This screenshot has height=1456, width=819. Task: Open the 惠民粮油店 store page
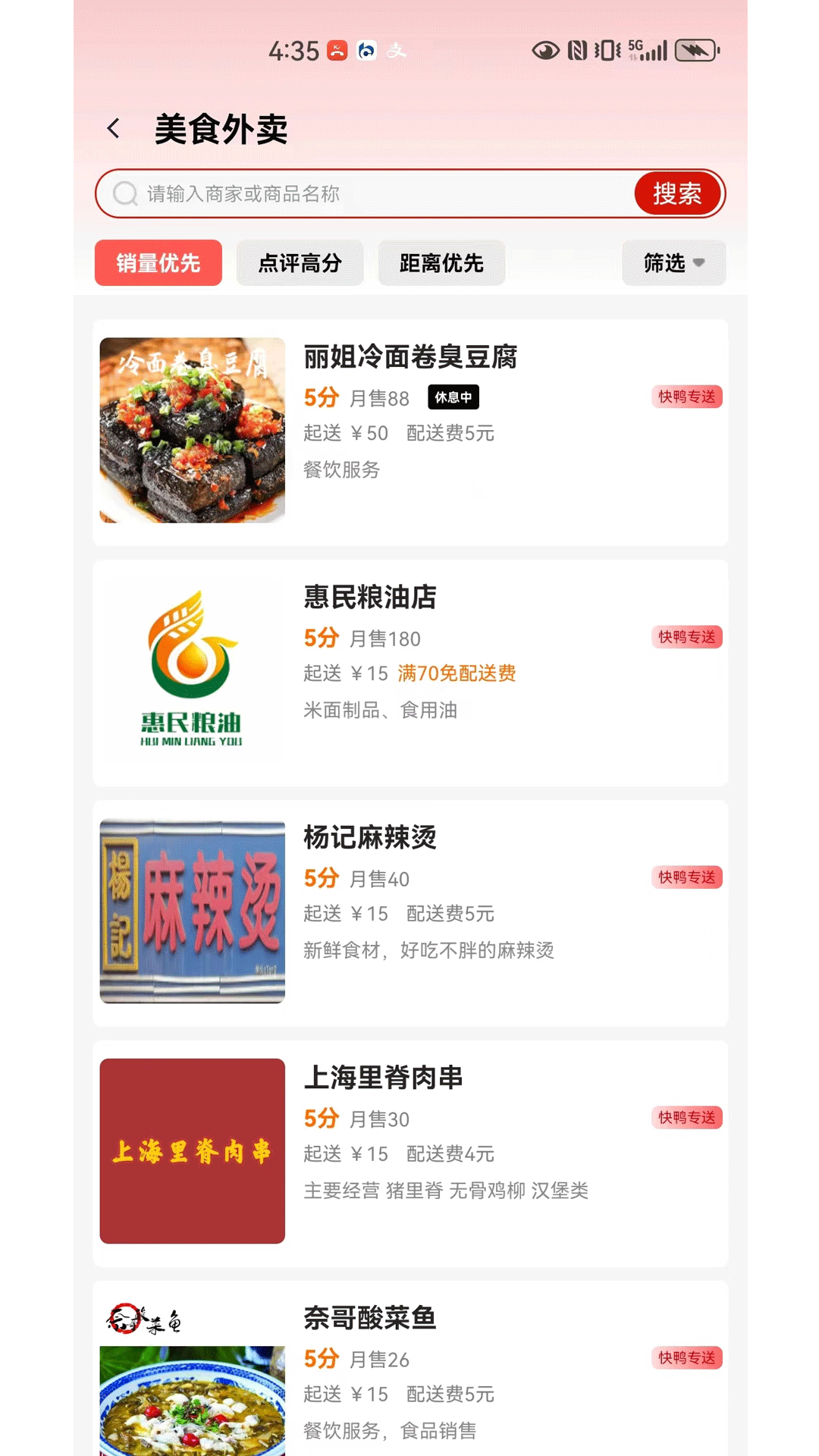coord(409,667)
